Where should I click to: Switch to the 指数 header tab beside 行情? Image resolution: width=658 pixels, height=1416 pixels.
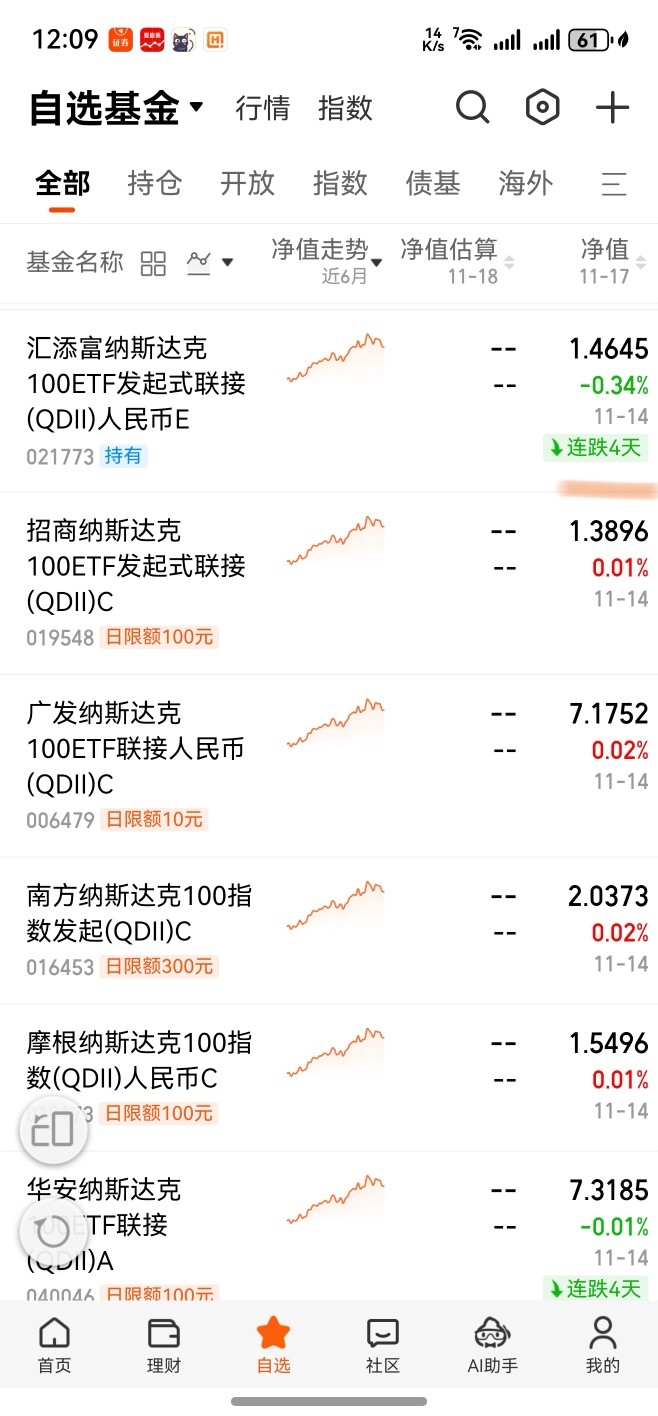pyautogui.click(x=345, y=108)
